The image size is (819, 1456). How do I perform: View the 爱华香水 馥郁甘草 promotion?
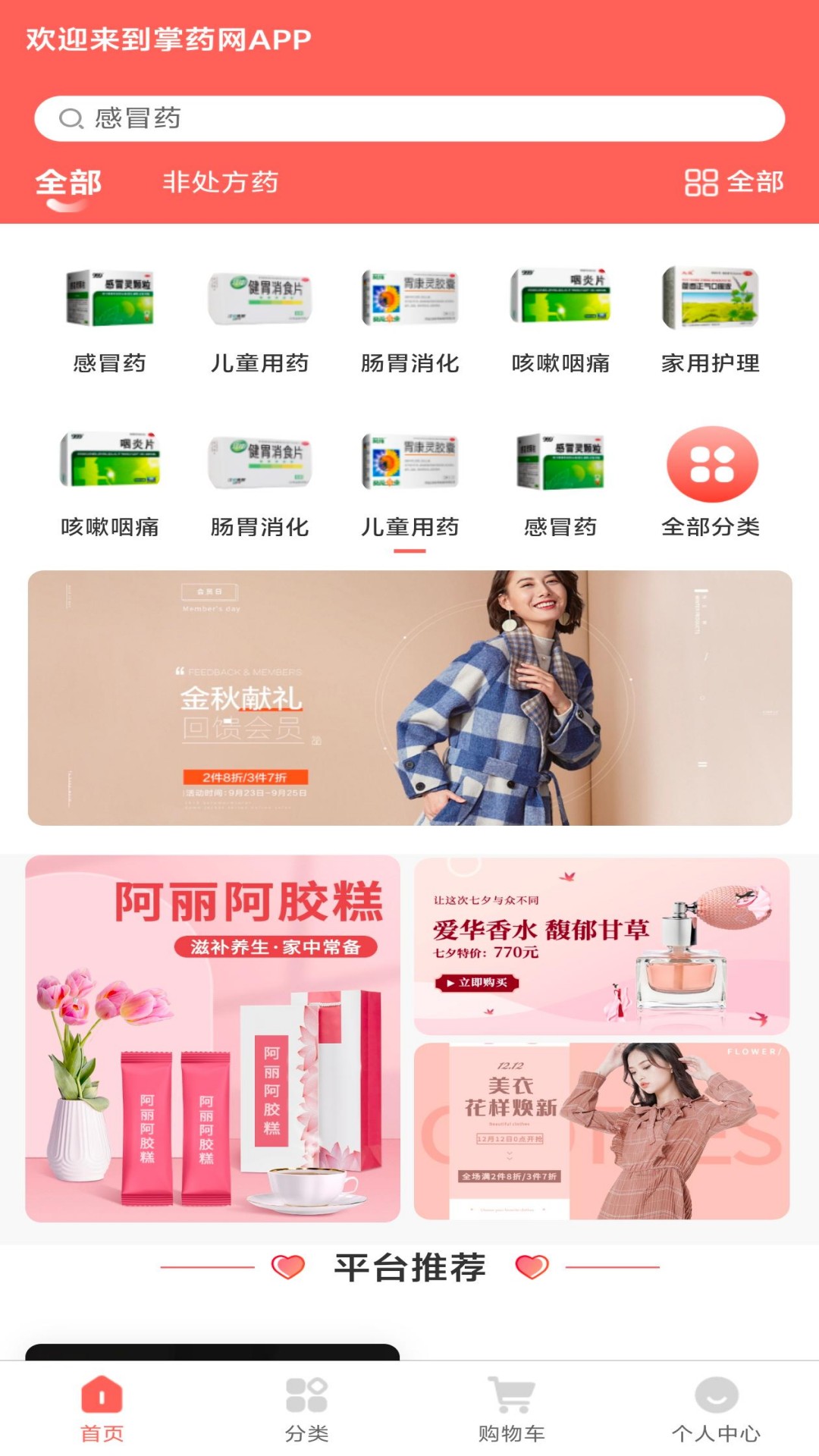(x=601, y=946)
